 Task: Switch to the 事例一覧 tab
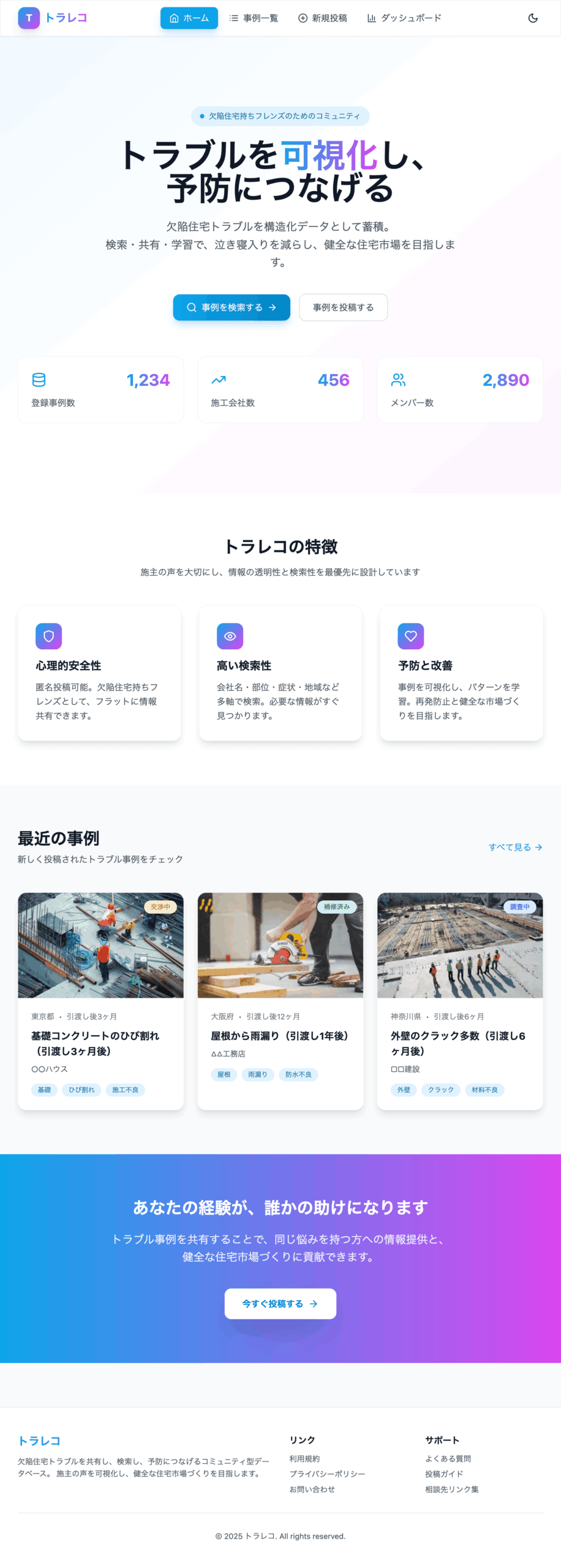tap(254, 18)
